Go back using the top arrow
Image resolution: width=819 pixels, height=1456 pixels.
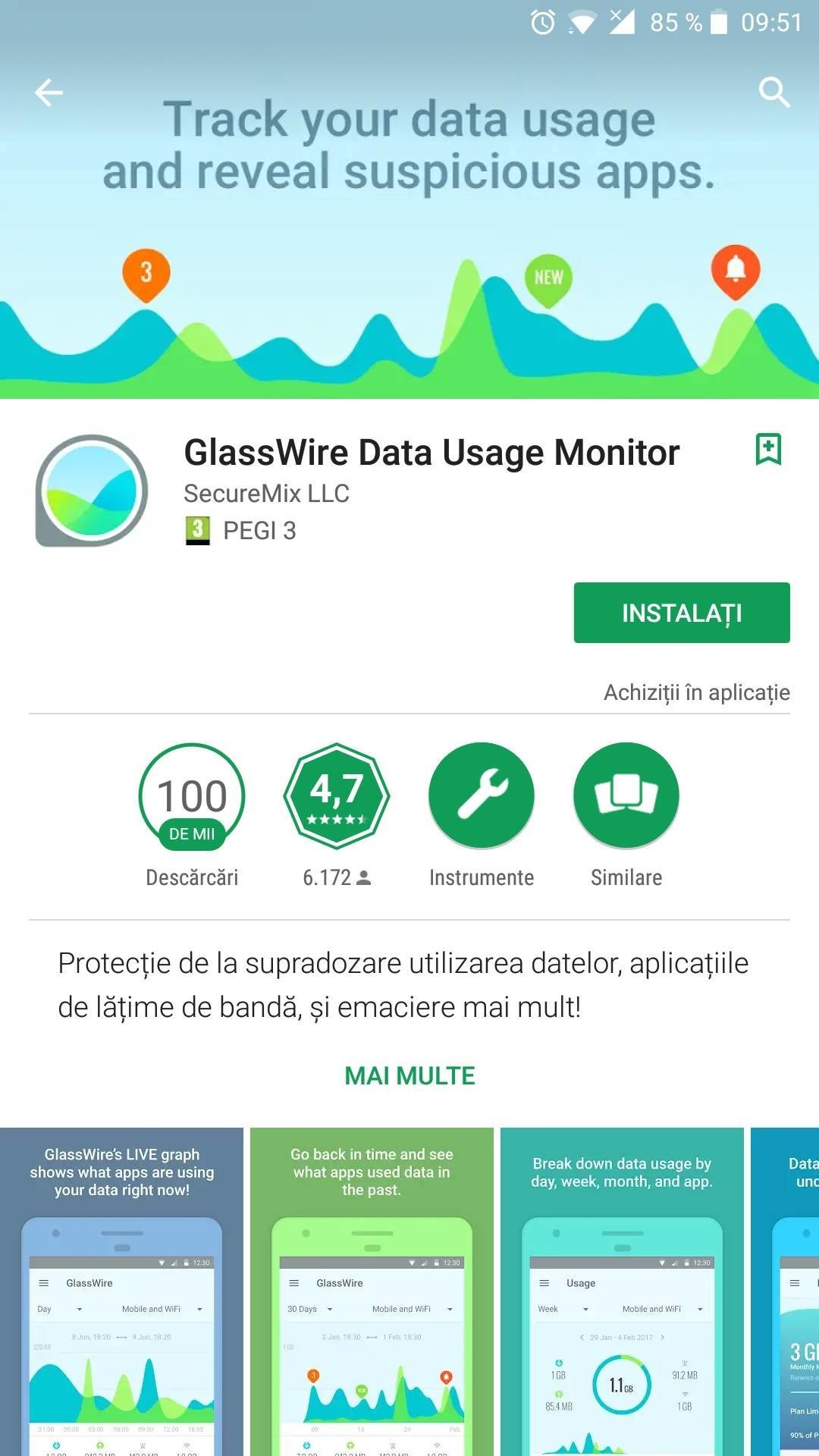tap(49, 93)
